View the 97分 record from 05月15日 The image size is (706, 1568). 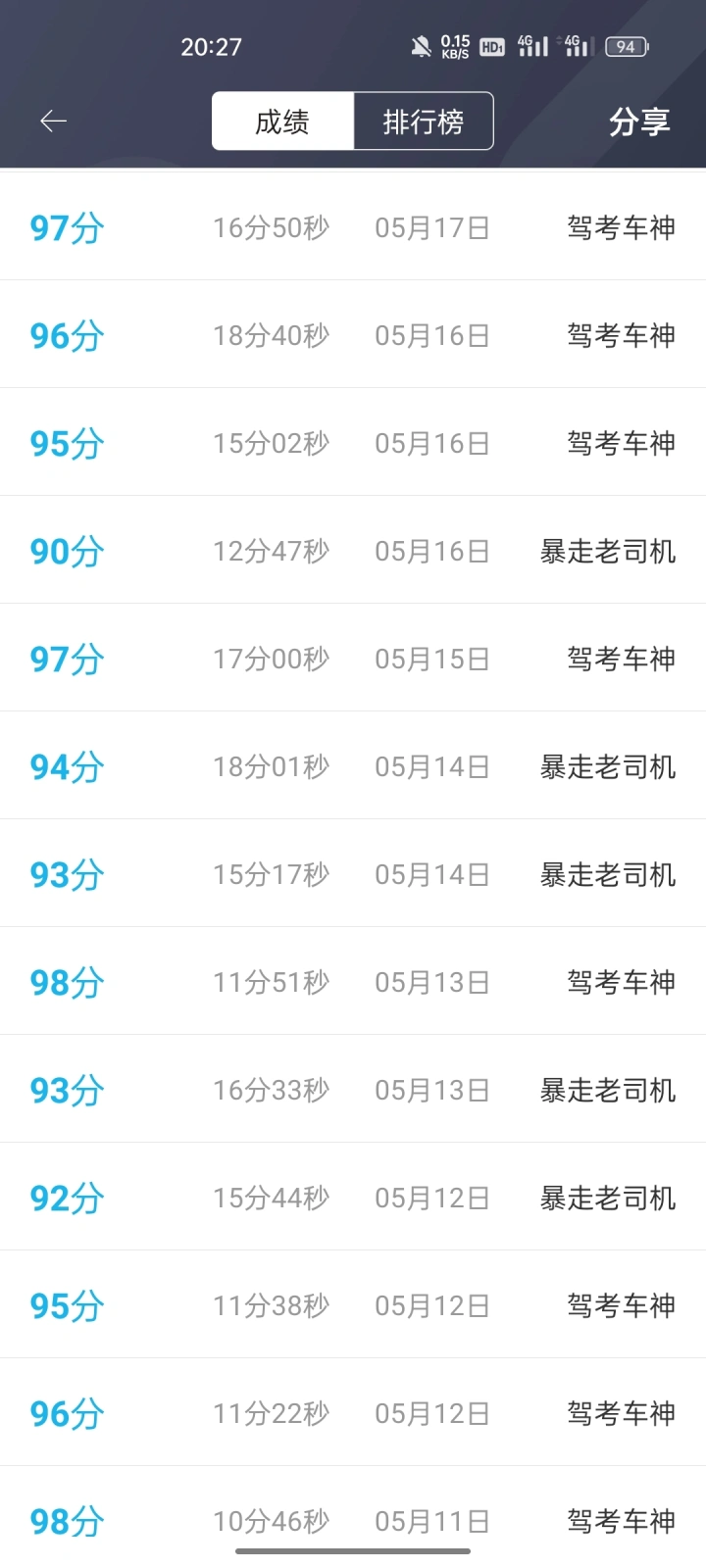coord(353,658)
